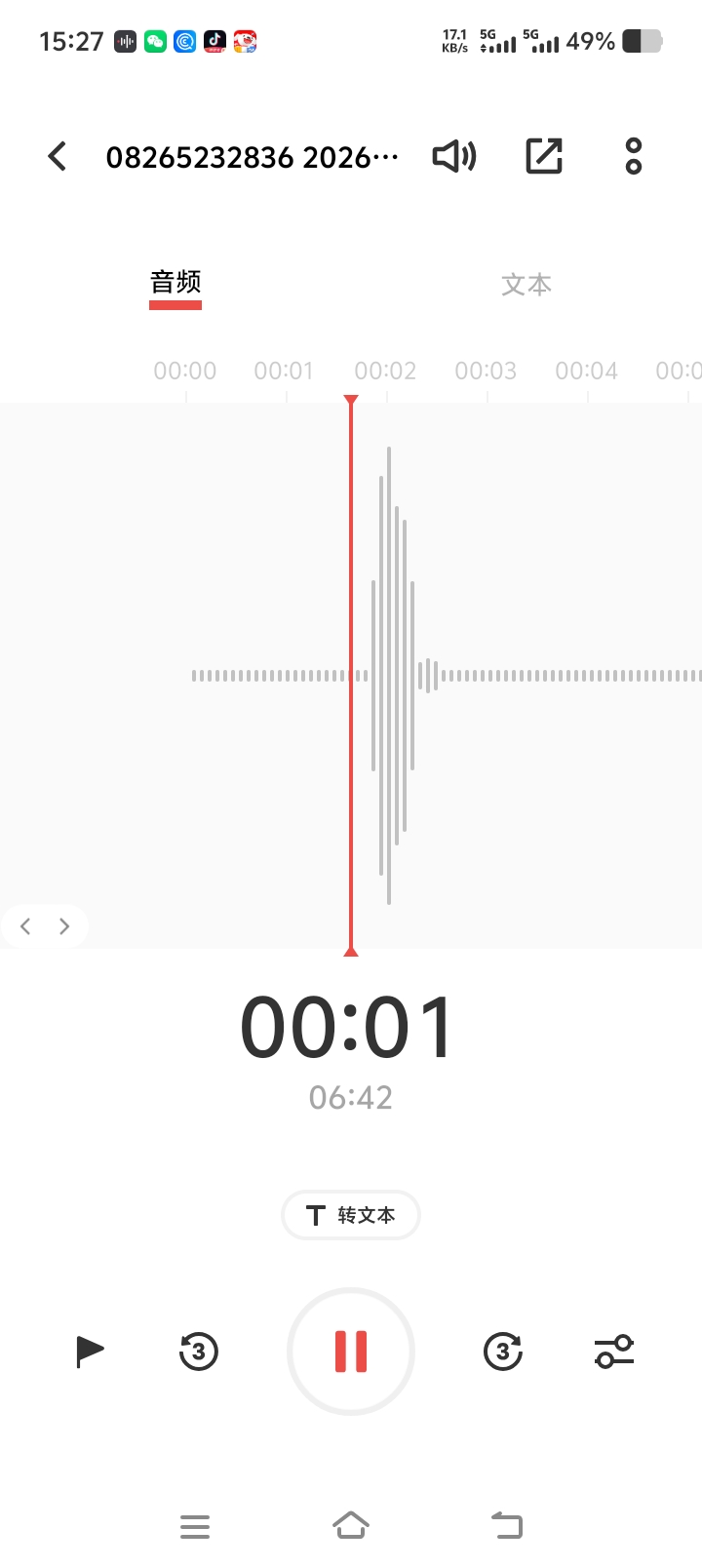Rewind playback by 3 seconds
Viewport: 702px width, 1568px height.
pyautogui.click(x=199, y=1352)
